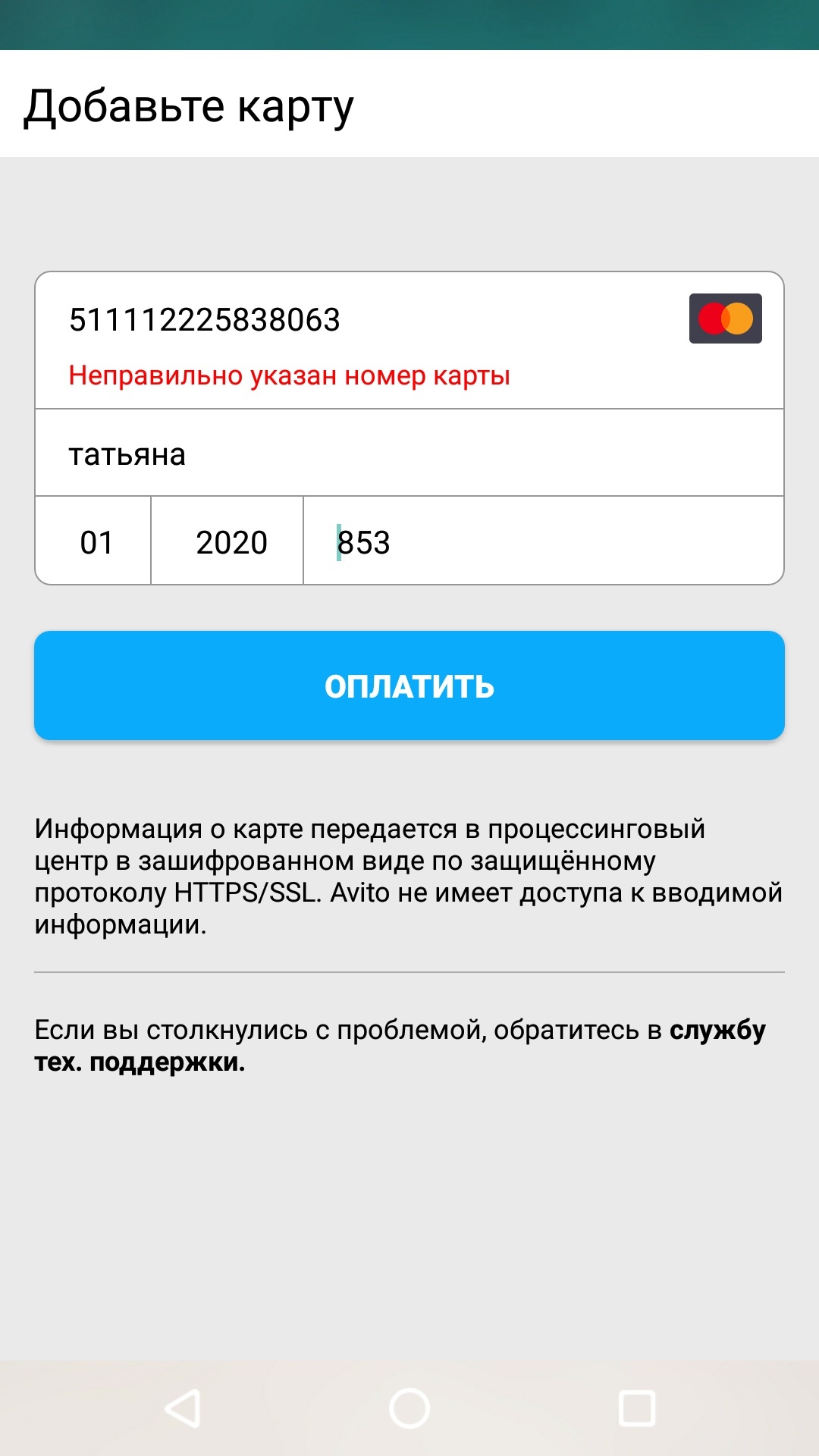Screen dimensions: 819x1456
Task: Open recent apps from navigation bar
Action: 637,1408
